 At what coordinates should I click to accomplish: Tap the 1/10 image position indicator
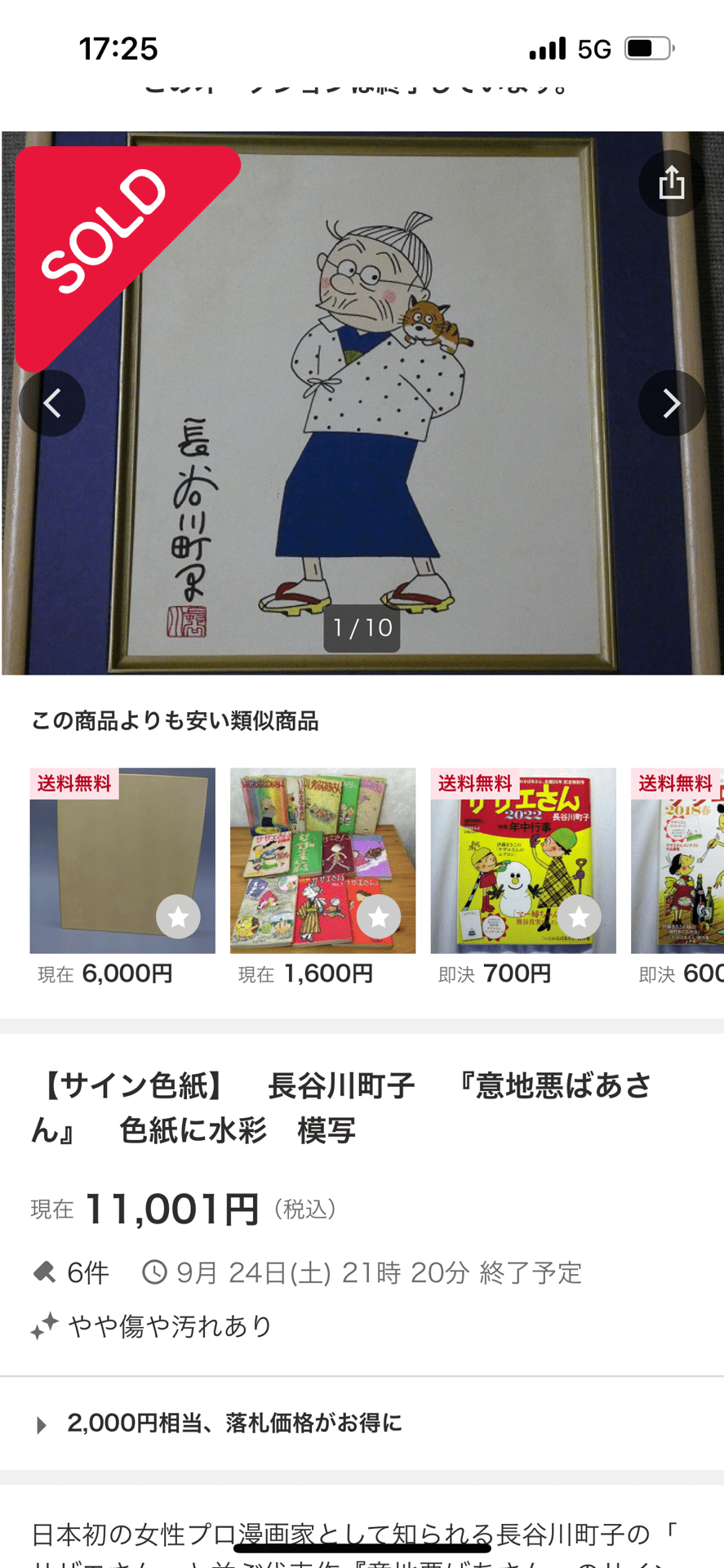[362, 628]
